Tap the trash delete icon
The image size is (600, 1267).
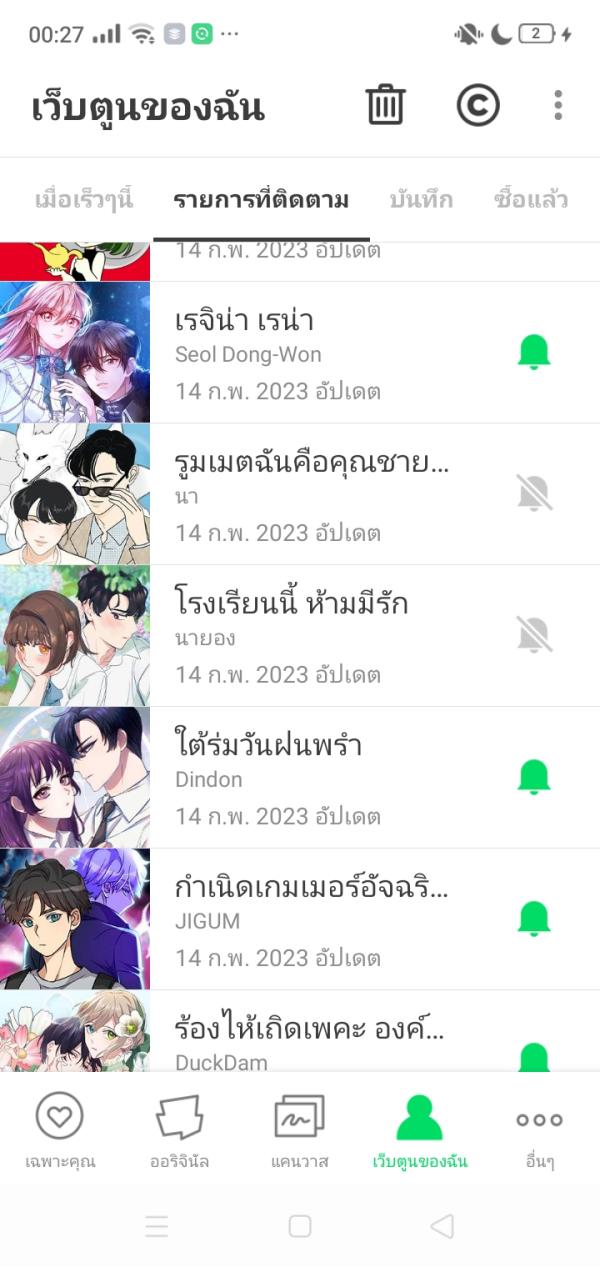click(385, 105)
